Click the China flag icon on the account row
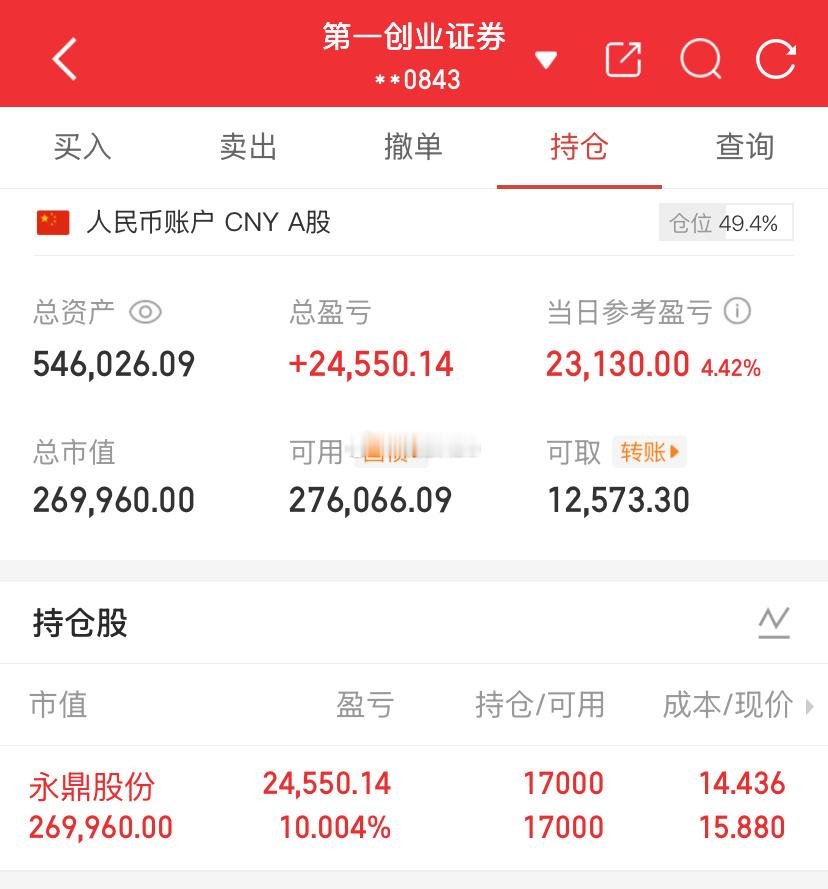The height and width of the screenshot is (889, 828). tap(52, 222)
